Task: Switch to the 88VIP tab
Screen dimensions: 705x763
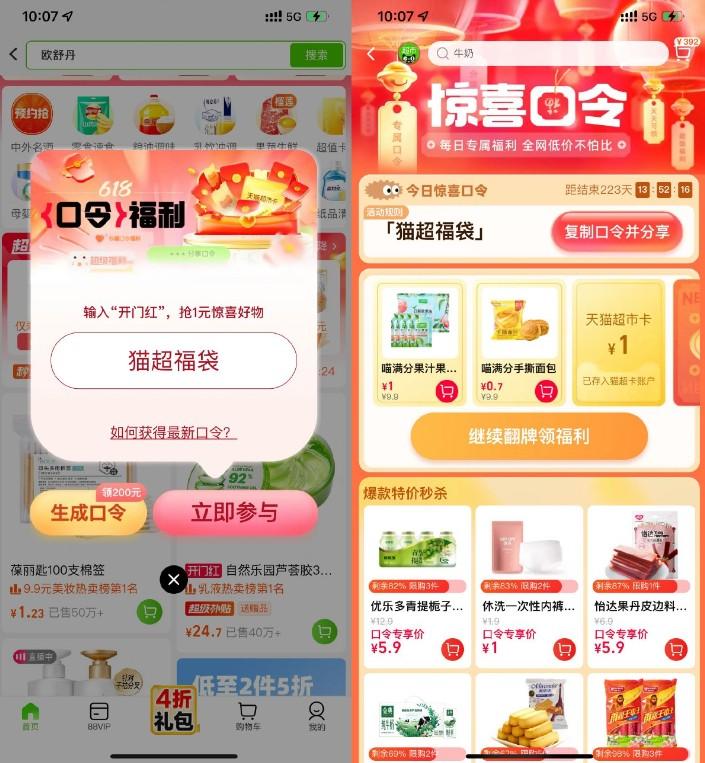Action: tap(99, 716)
